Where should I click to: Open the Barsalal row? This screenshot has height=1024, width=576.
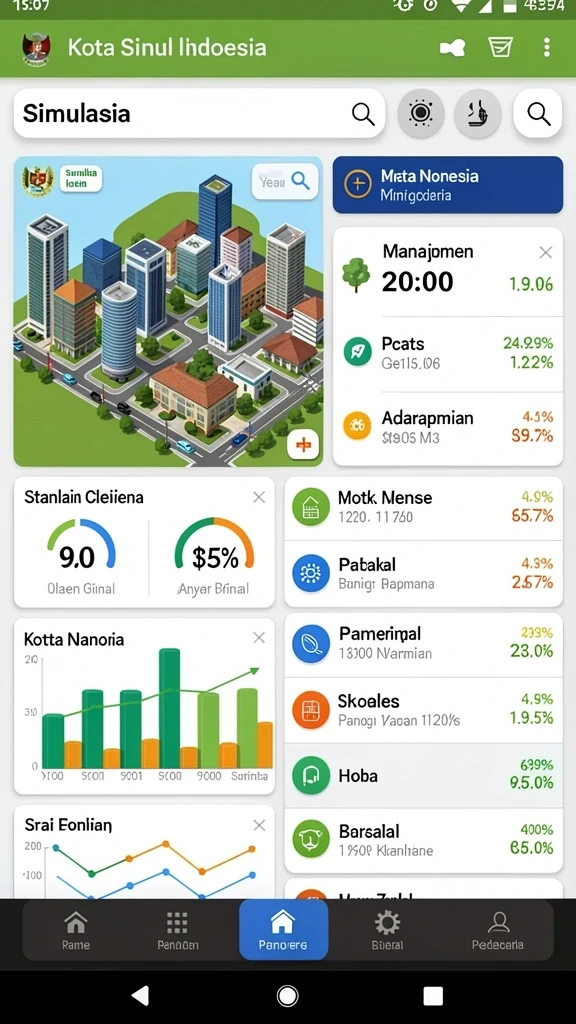pos(424,840)
